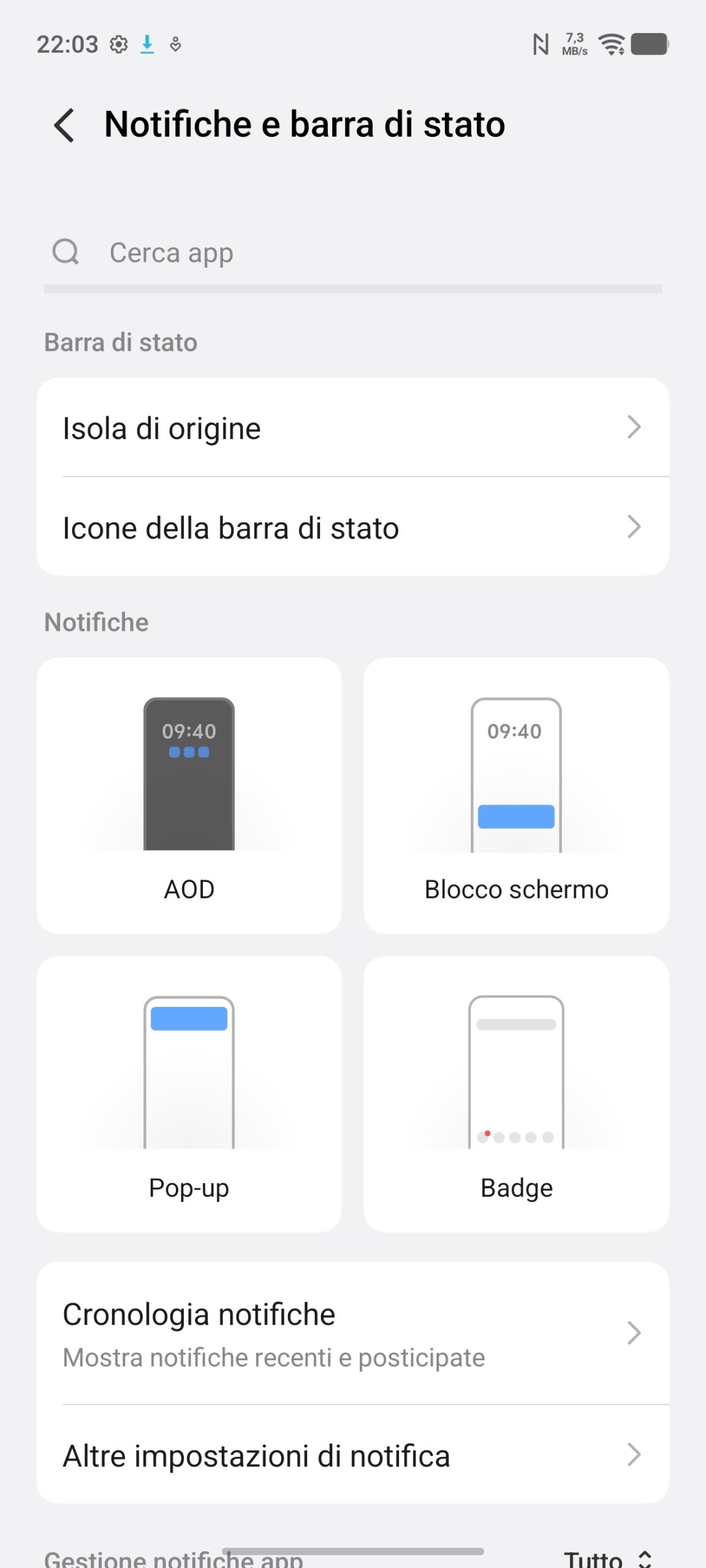The height and width of the screenshot is (1568, 706).
Task: Open Altre impostazioni di notifica
Action: (x=353, y=1455)
